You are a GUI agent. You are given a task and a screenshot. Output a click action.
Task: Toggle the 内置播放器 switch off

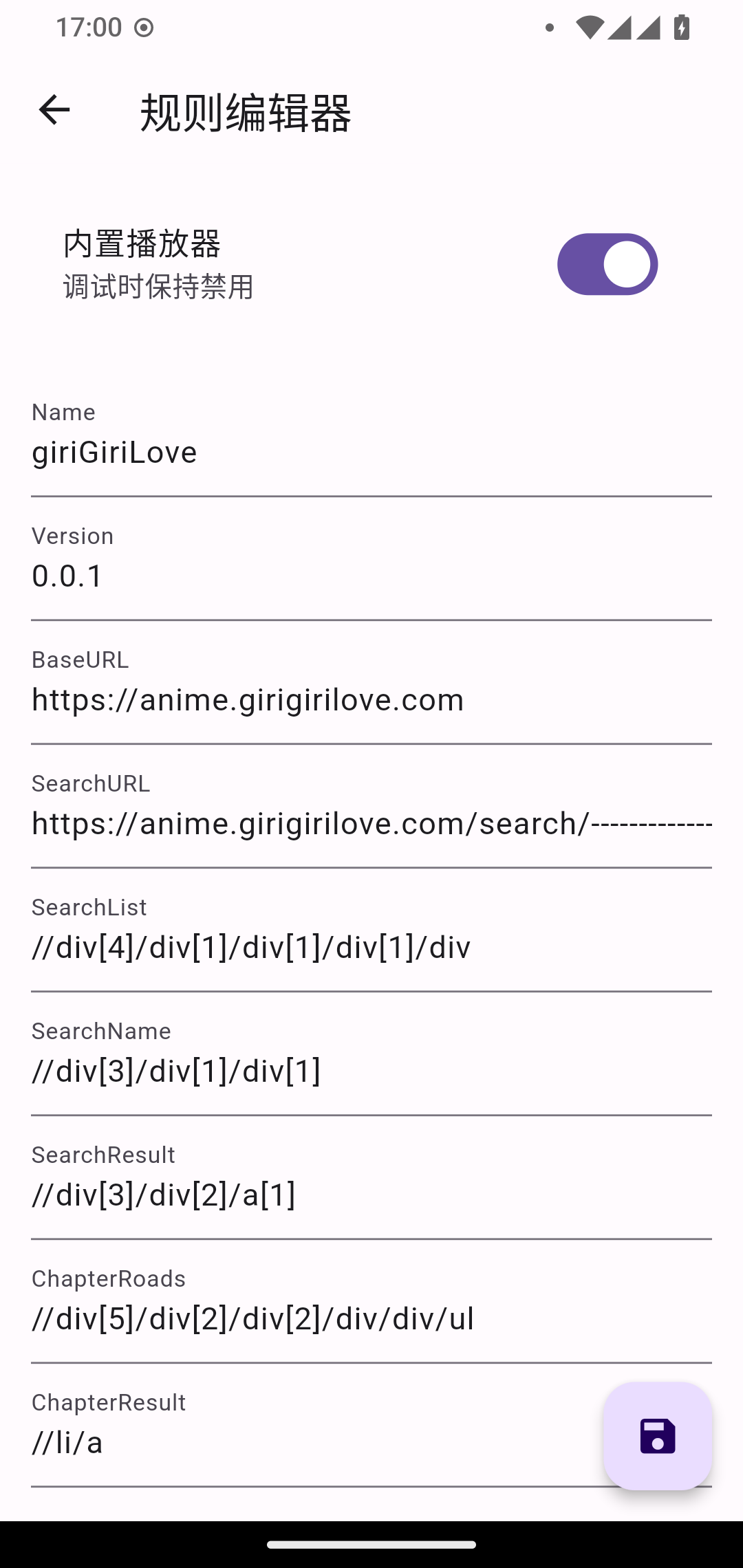(x=607, y=264)
